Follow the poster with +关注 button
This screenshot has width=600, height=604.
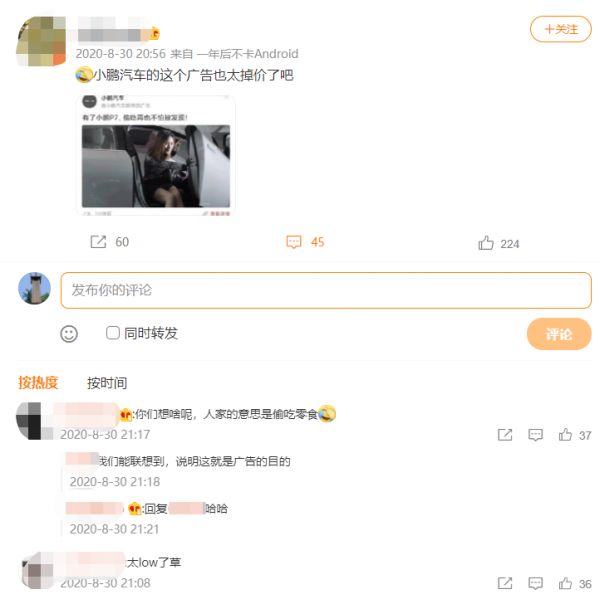pyautogui.click(x=561, y=29)
